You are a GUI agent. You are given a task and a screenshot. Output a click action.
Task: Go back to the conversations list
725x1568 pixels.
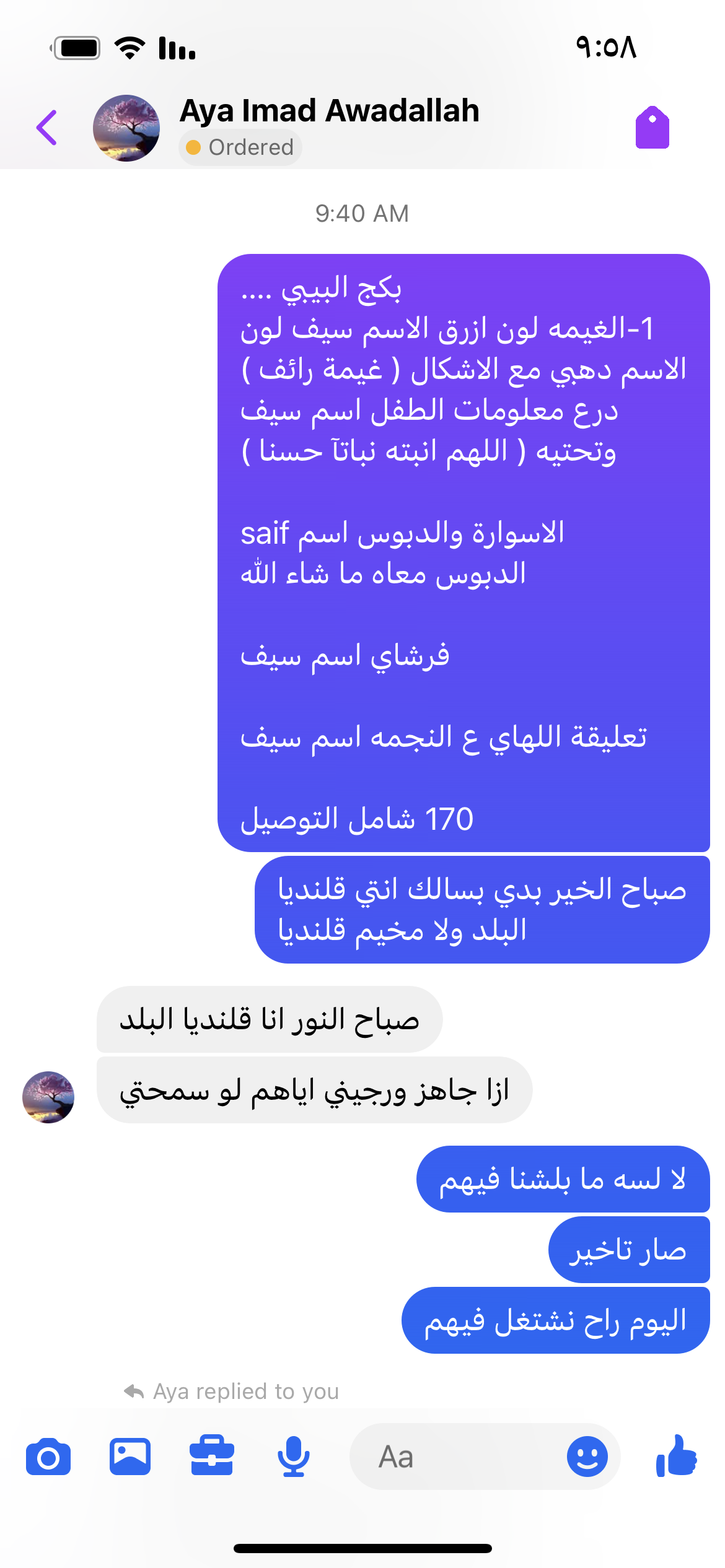pos(47,128)
